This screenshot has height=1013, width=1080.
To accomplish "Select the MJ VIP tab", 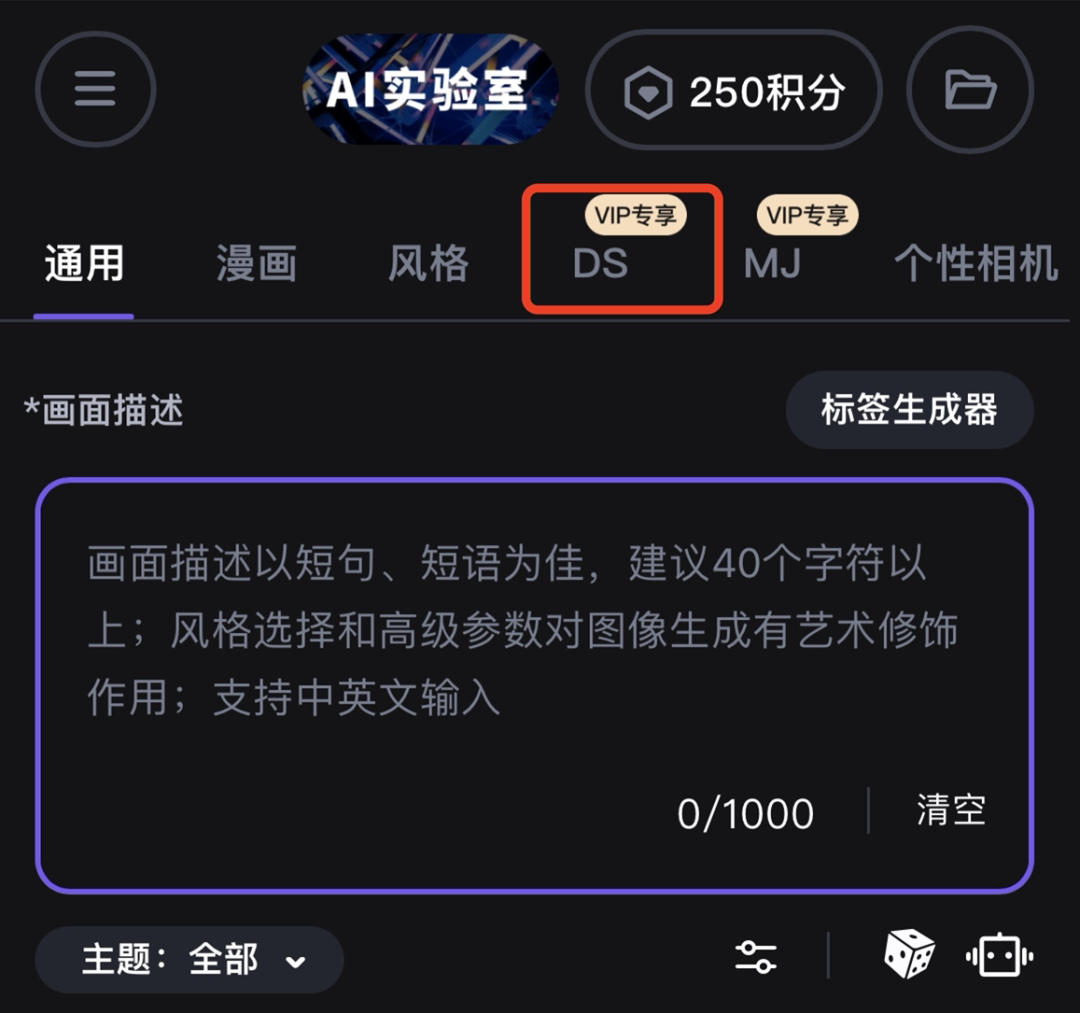I will [772, 264].
